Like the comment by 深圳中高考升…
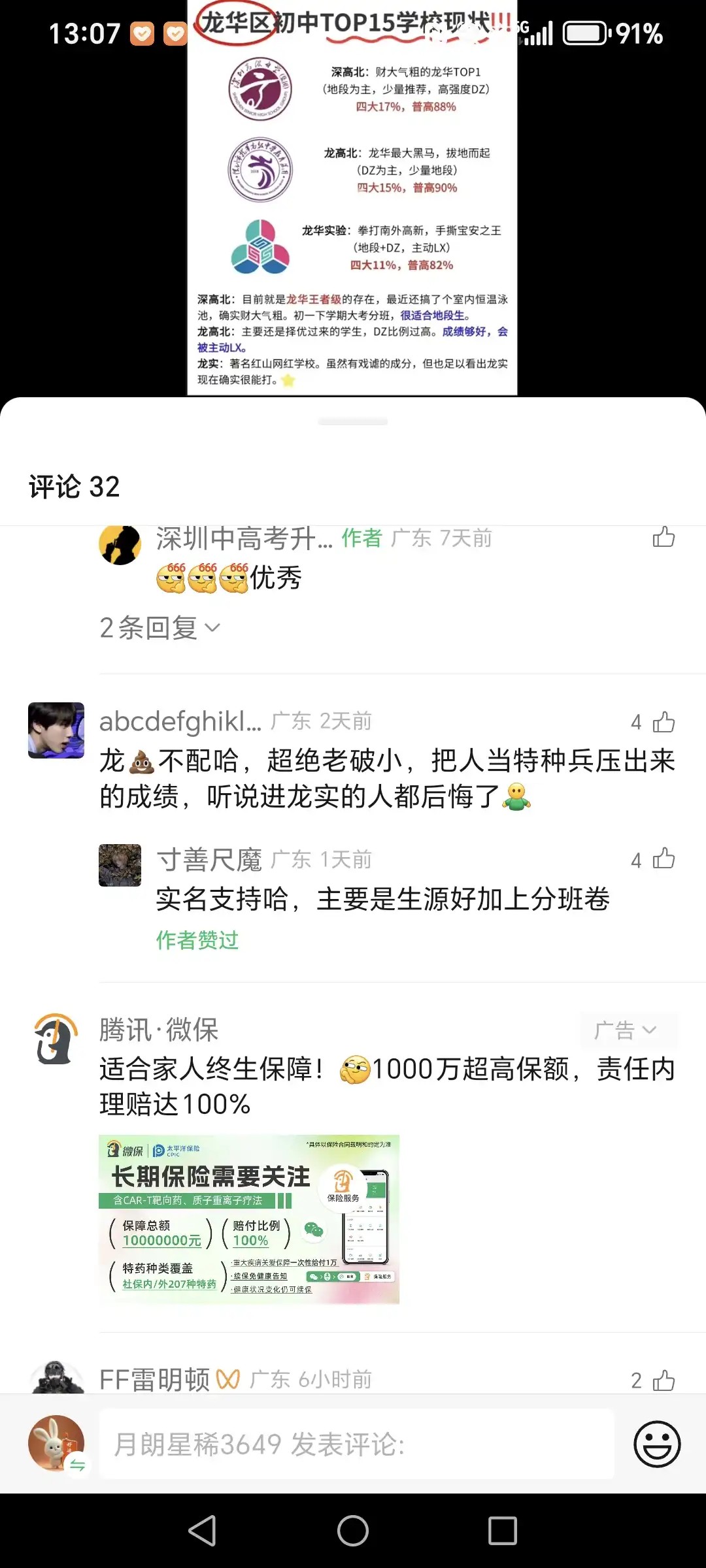This screenshot has width=706, height=1568. pyautogui.click(x=664, y=537)
